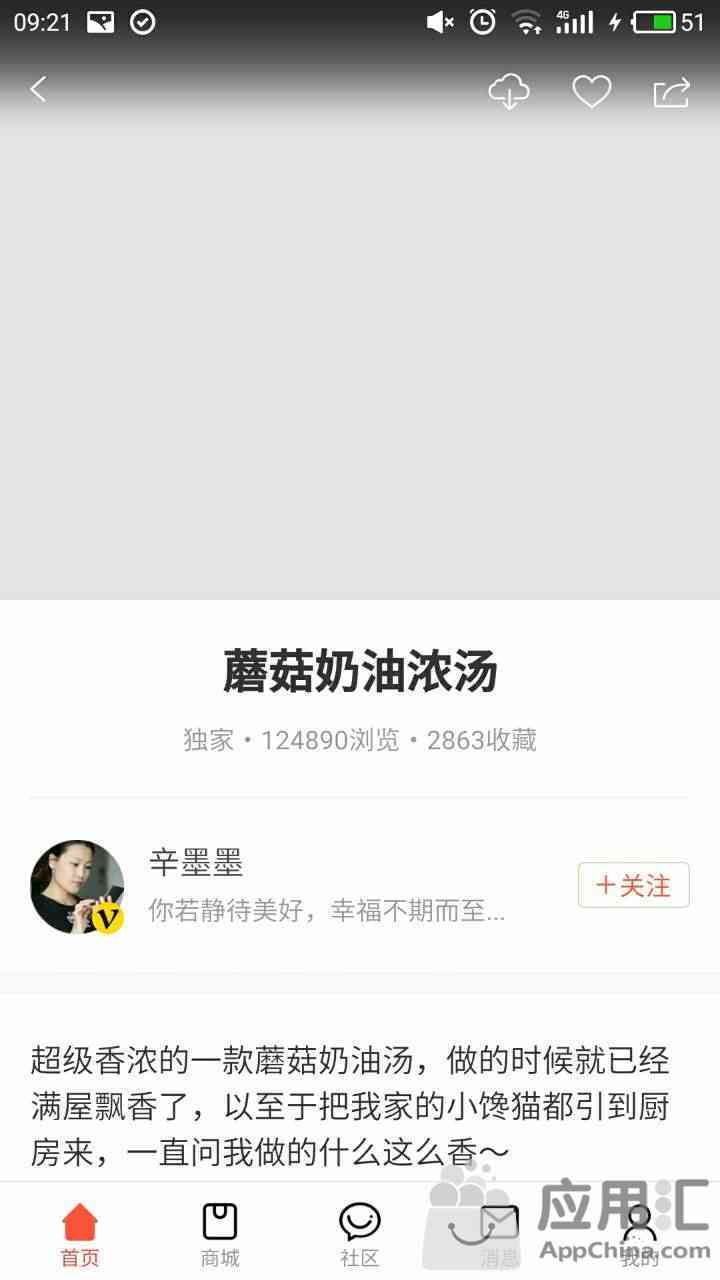720x1280 pixels.
Task: Switch to the 首页 tab
Action: click(80, 1233)
